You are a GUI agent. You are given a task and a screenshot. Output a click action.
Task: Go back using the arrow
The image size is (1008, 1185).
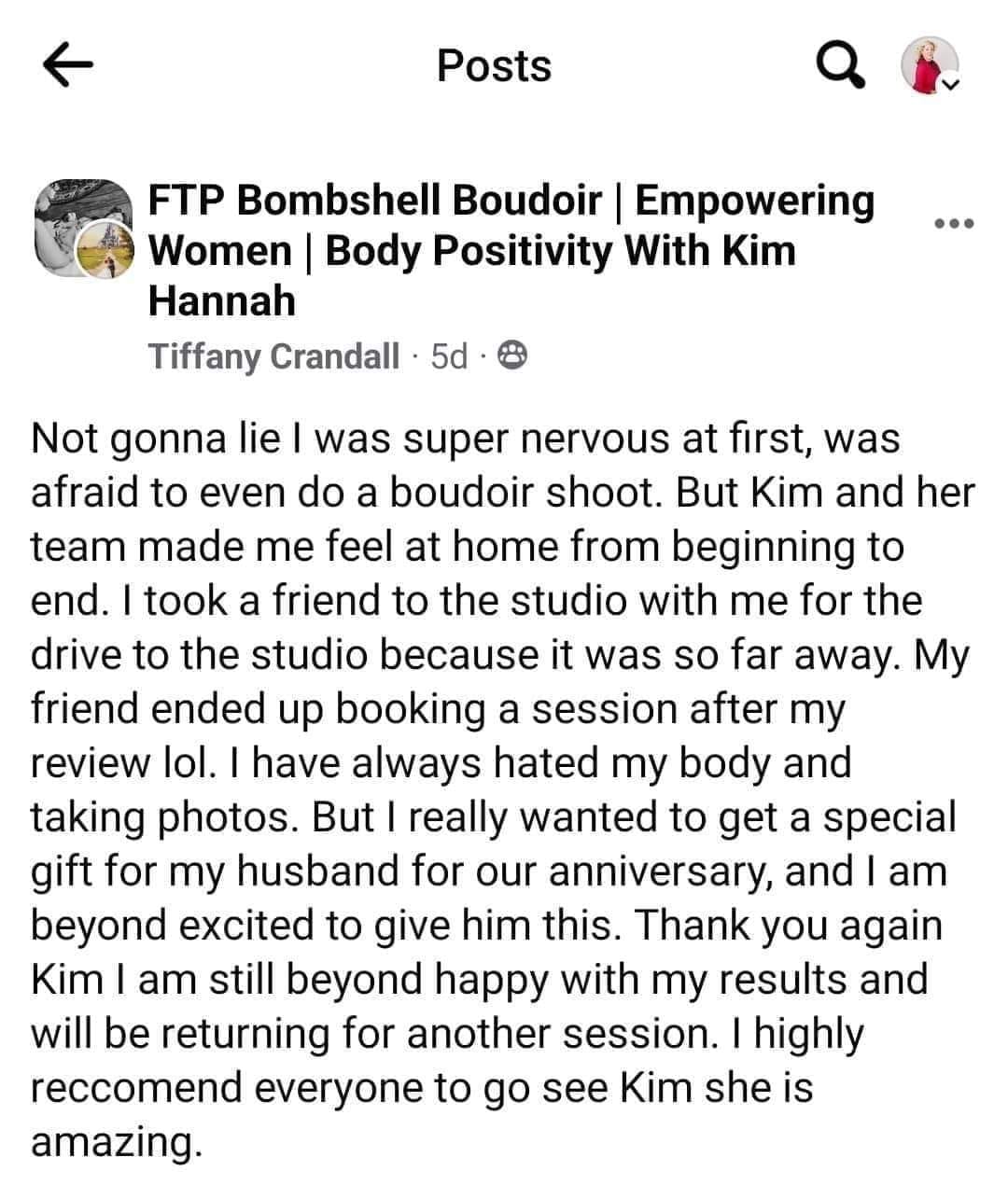pos(68,66)
